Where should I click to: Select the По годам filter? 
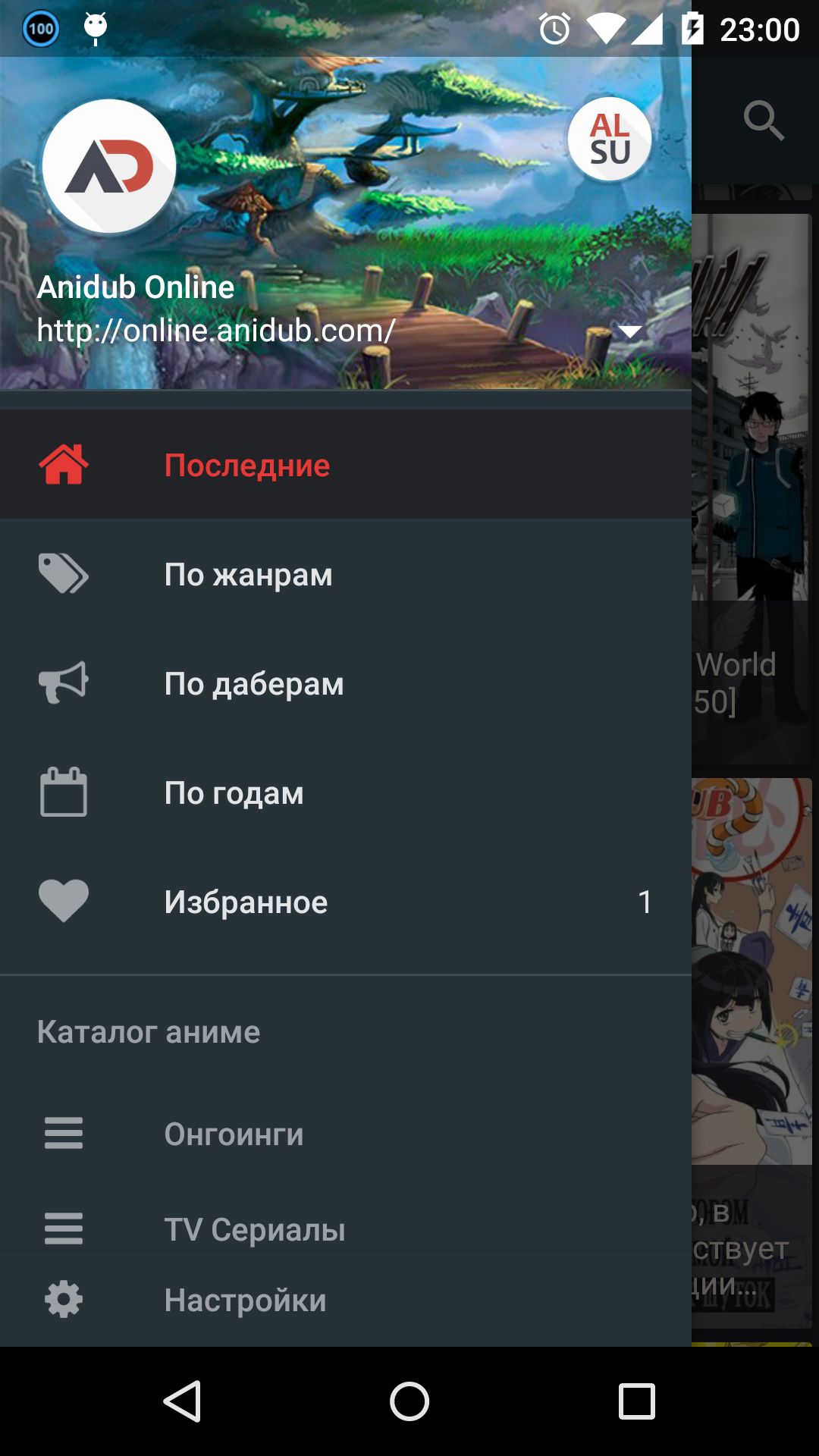pyautogui.click(x=234, y=792)
